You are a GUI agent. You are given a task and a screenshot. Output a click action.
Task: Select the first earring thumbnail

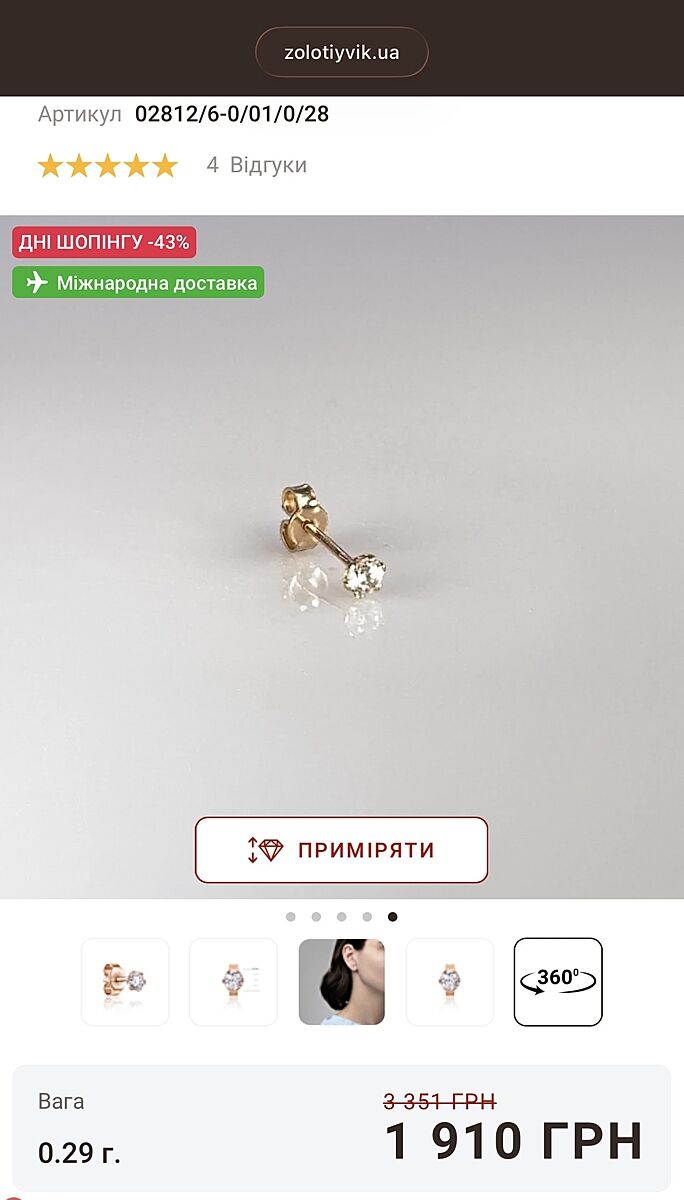coord(125,981)
